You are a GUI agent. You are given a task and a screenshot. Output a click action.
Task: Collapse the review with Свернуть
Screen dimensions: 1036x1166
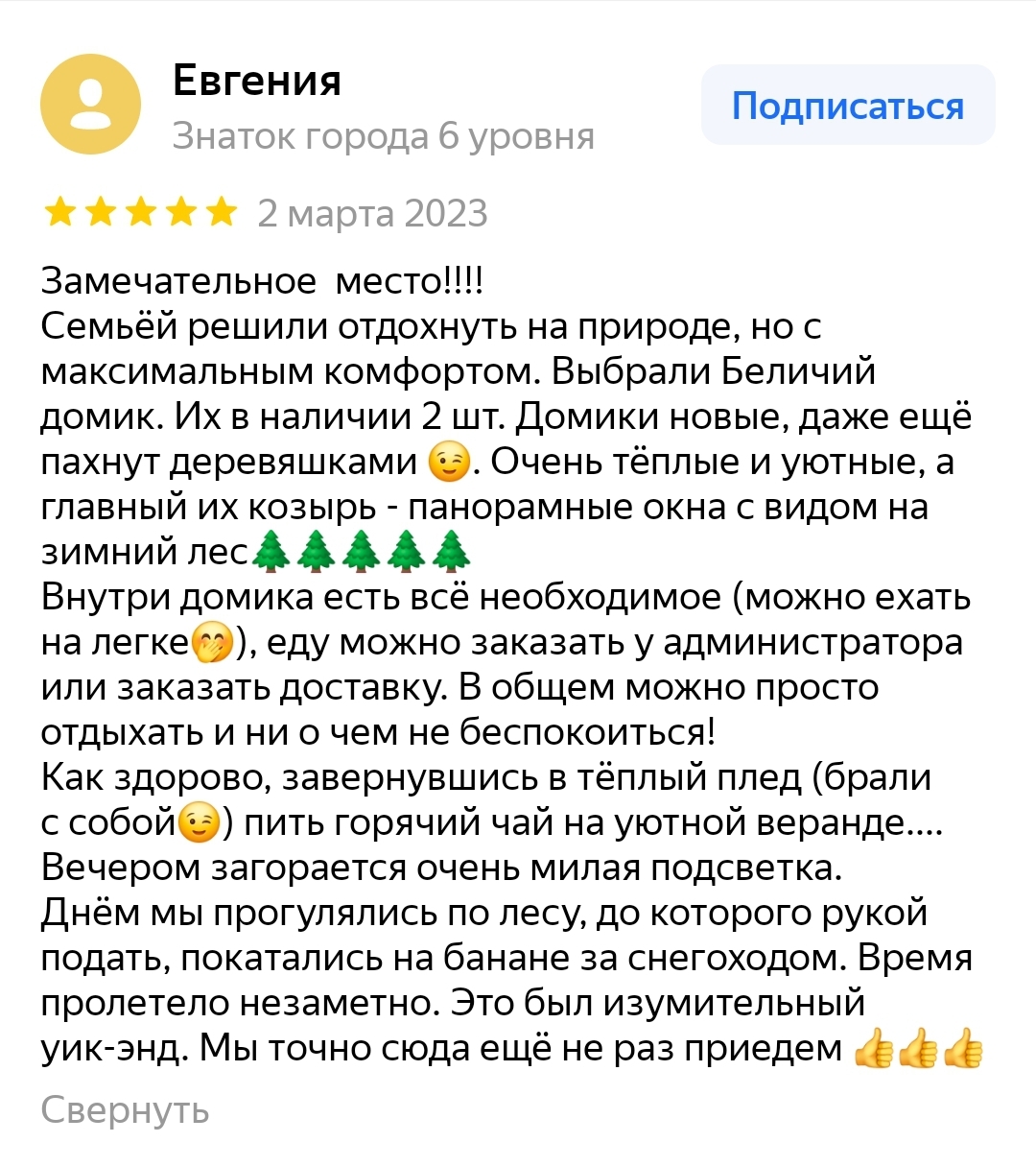tap(125, 1109)
